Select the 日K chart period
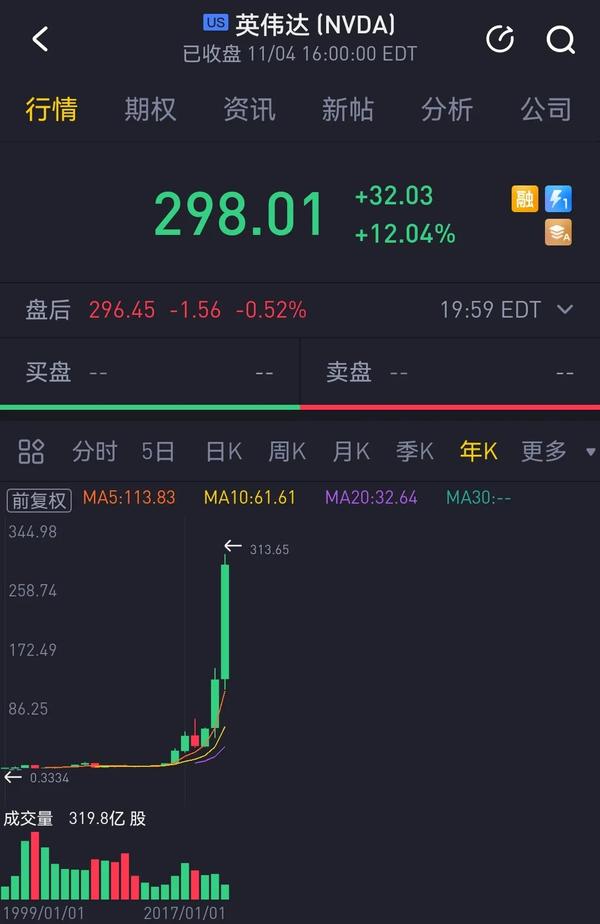This screenshot has height=924, width=600. pos(224,452)
